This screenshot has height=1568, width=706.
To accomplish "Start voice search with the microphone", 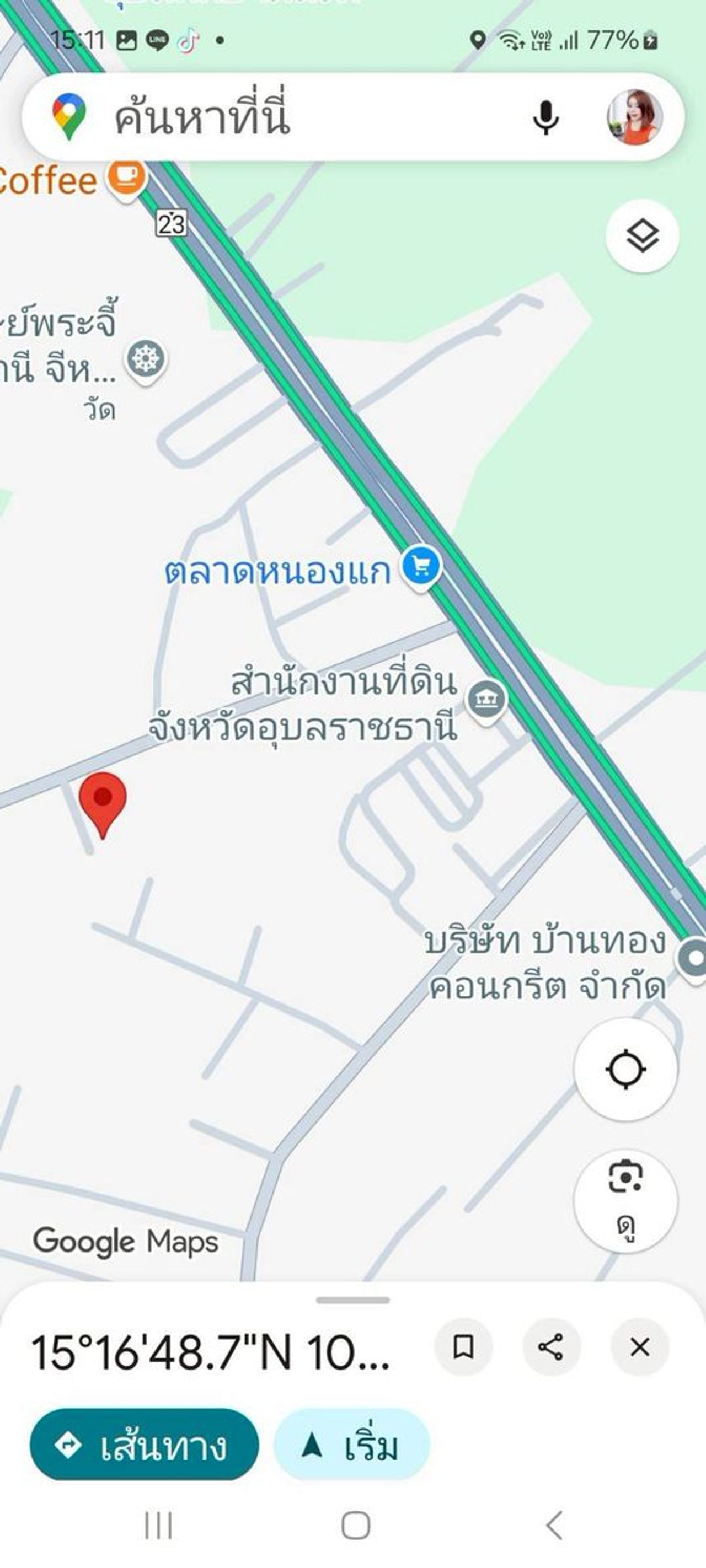I will (545, 117).
